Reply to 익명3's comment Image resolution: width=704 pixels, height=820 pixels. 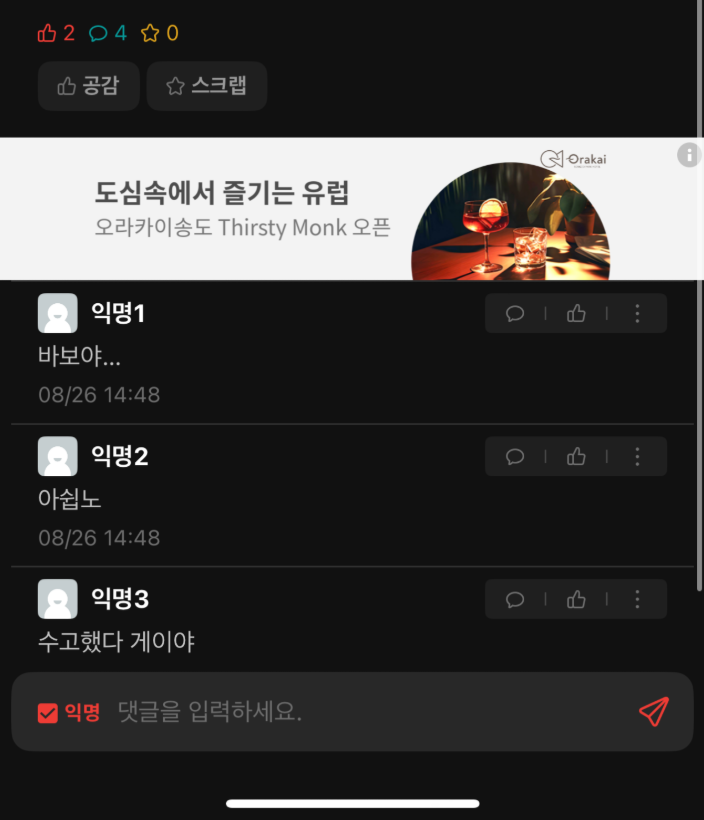[515, 599]
